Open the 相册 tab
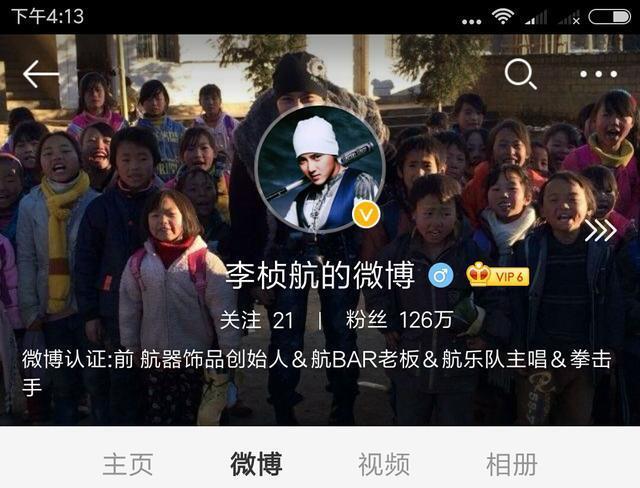This screenshot has width=640, height=488. 512,464
